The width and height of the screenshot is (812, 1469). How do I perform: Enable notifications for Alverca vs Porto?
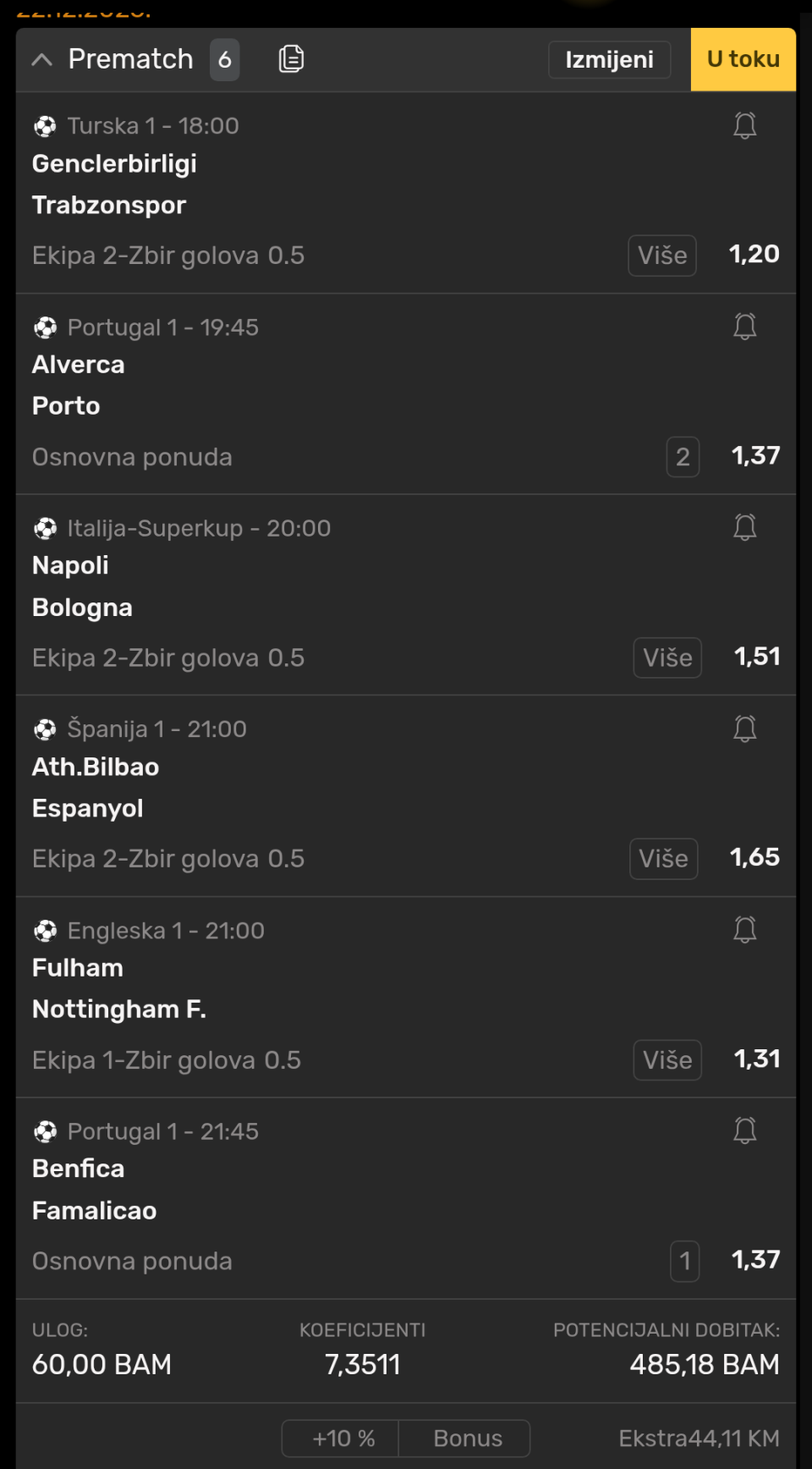pos(744,327)
